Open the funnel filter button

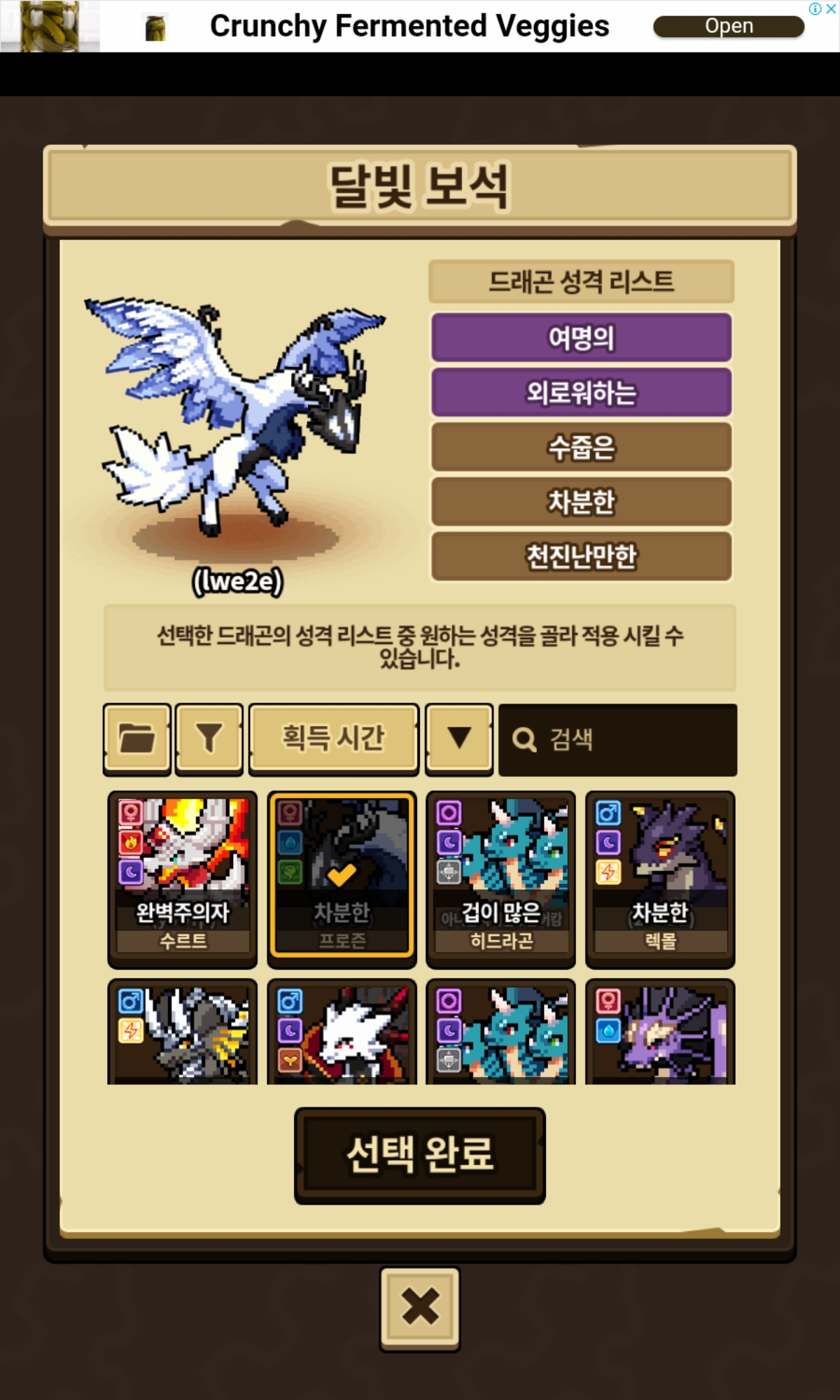(x=209, y=739)
